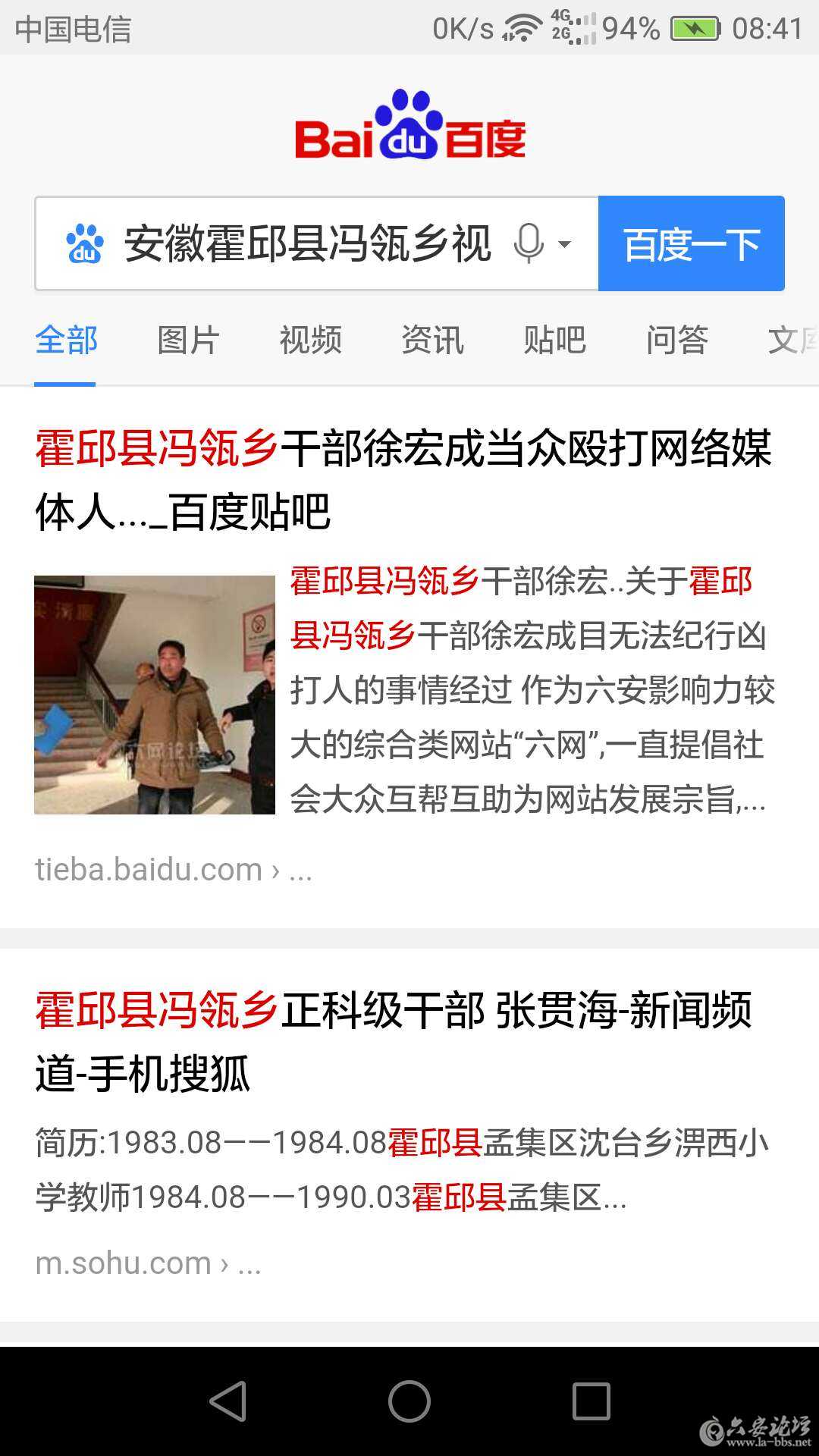The height and width of the screenshot is (1456, 819).
Task: Open the Sohu result about 正科级干部 张贯海
Action: coord(394,1041)
